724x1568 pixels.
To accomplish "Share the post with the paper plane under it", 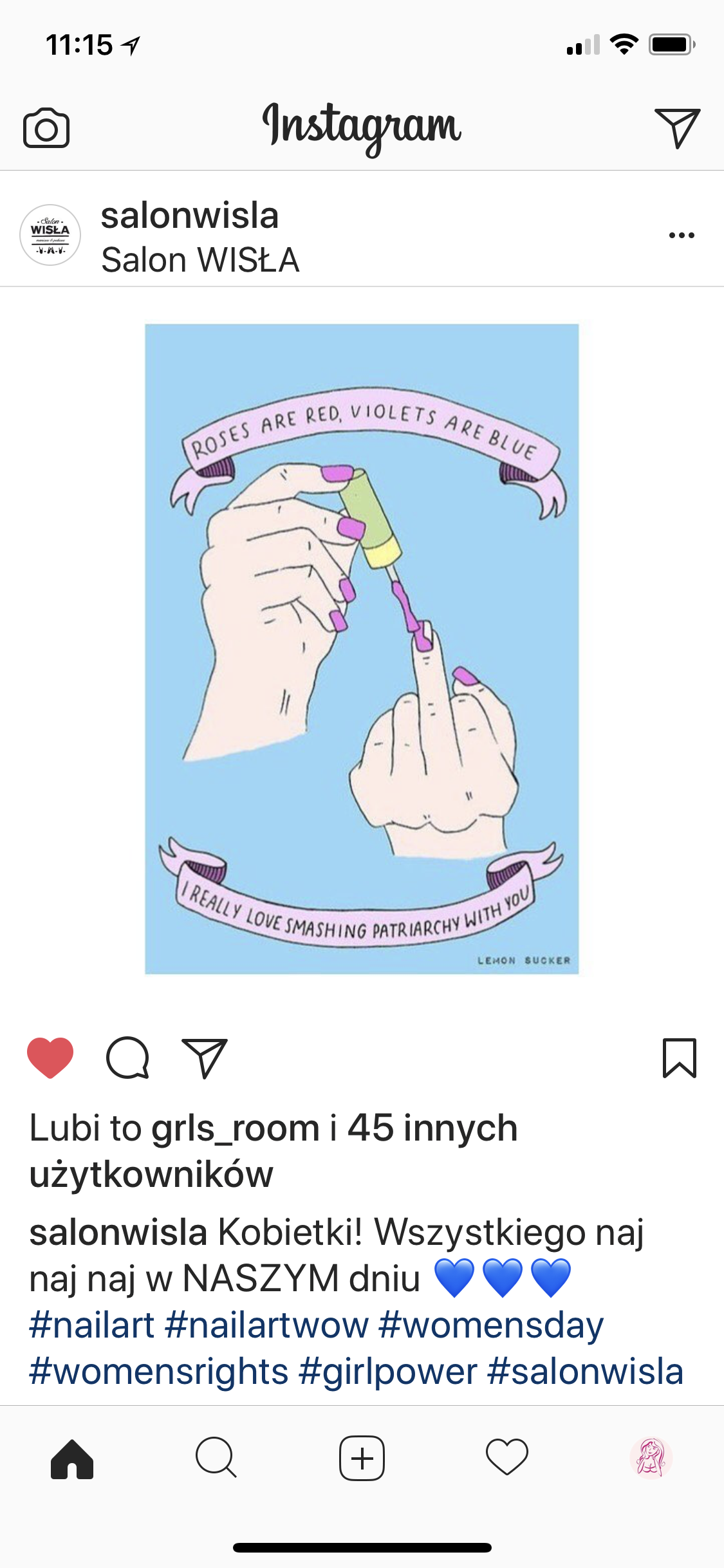I will click(x=205, y=1058).
